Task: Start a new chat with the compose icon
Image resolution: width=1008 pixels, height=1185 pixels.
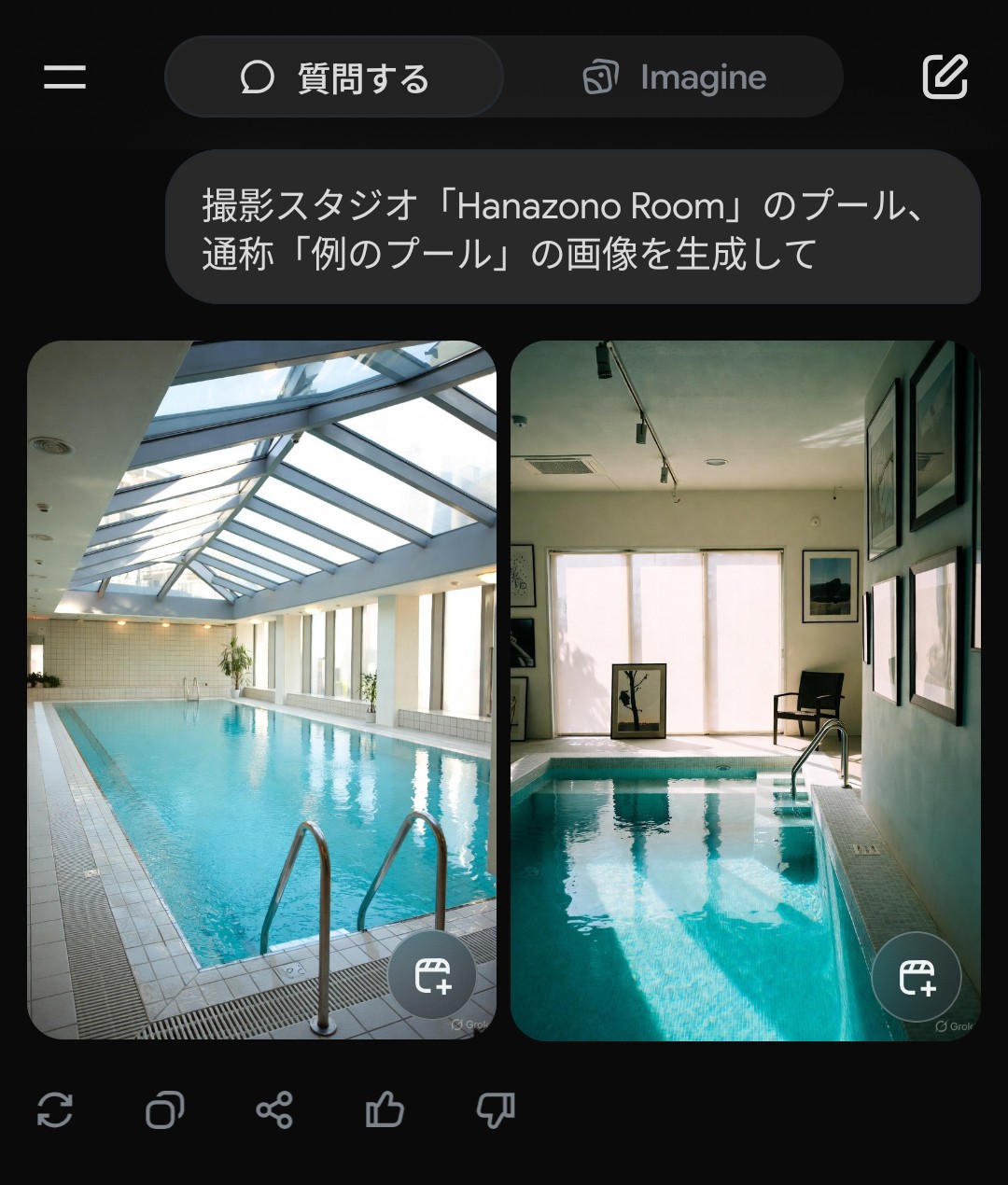Action: [945, 77]
